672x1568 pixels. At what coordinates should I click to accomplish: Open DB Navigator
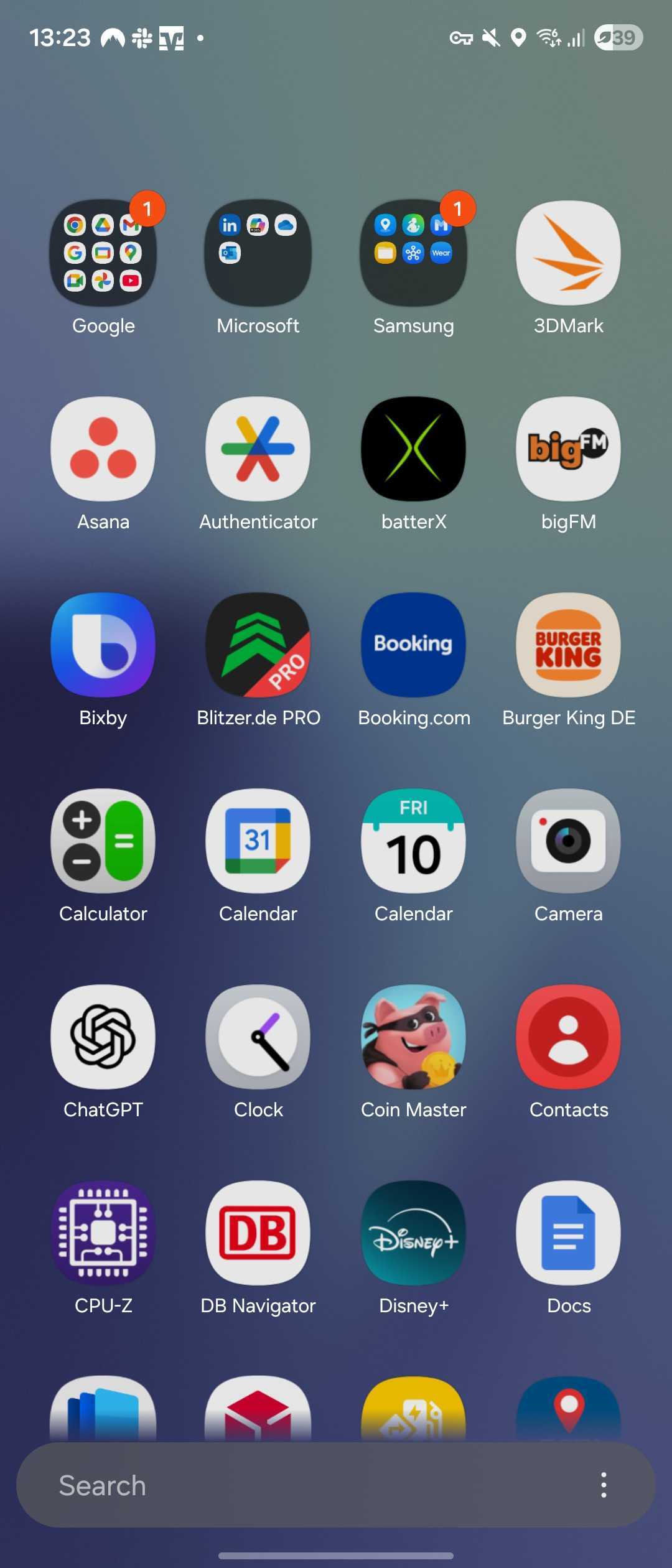tap(258, 1233)
